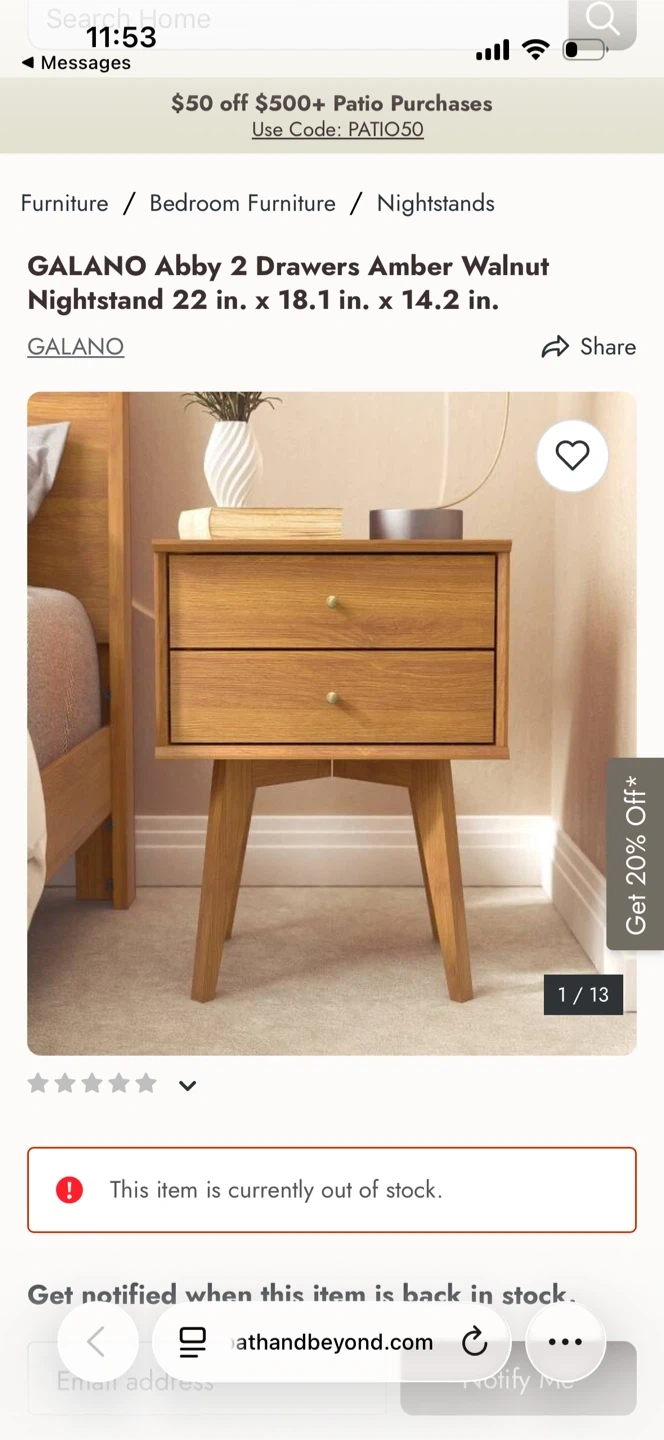
Task: Open the Get 20% Off side tab
Action: point(635,853)
